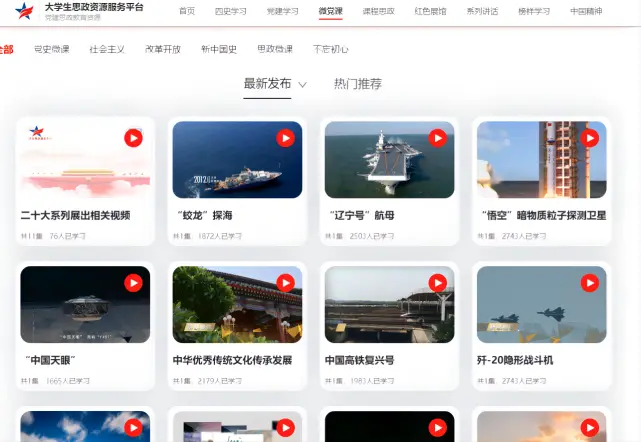Open the 中国精神 tab

click(586, 11)
